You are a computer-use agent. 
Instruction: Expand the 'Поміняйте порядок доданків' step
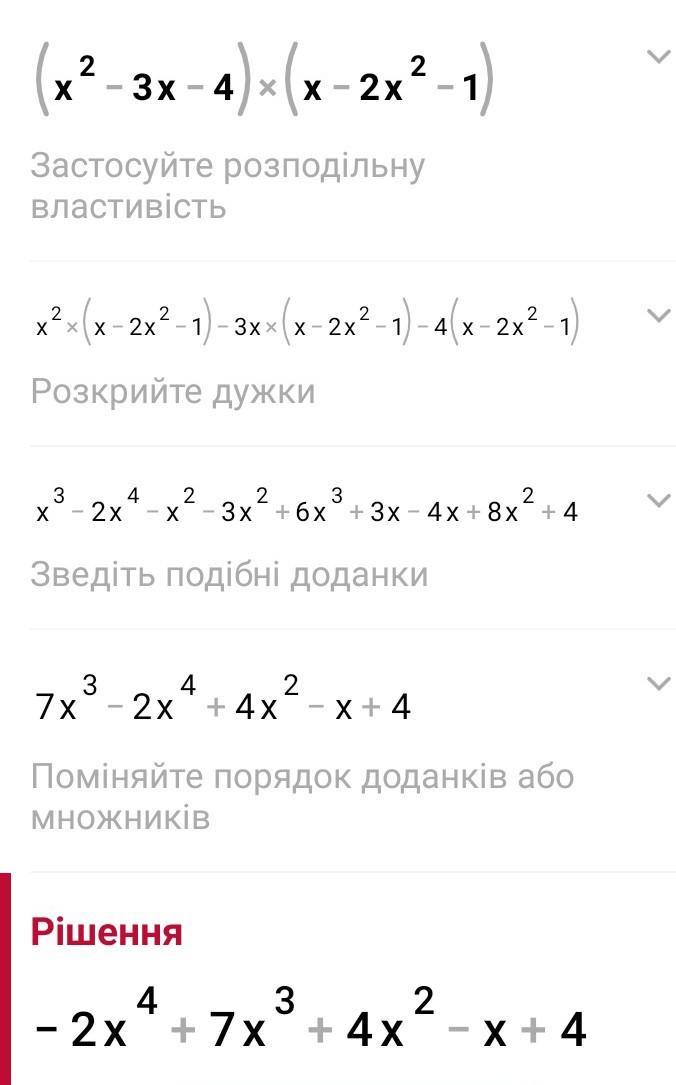point(657,684)
